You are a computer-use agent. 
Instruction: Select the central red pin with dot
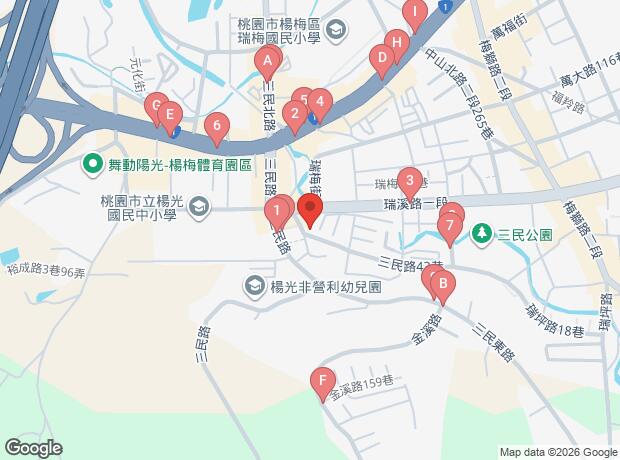coord(310,210)
